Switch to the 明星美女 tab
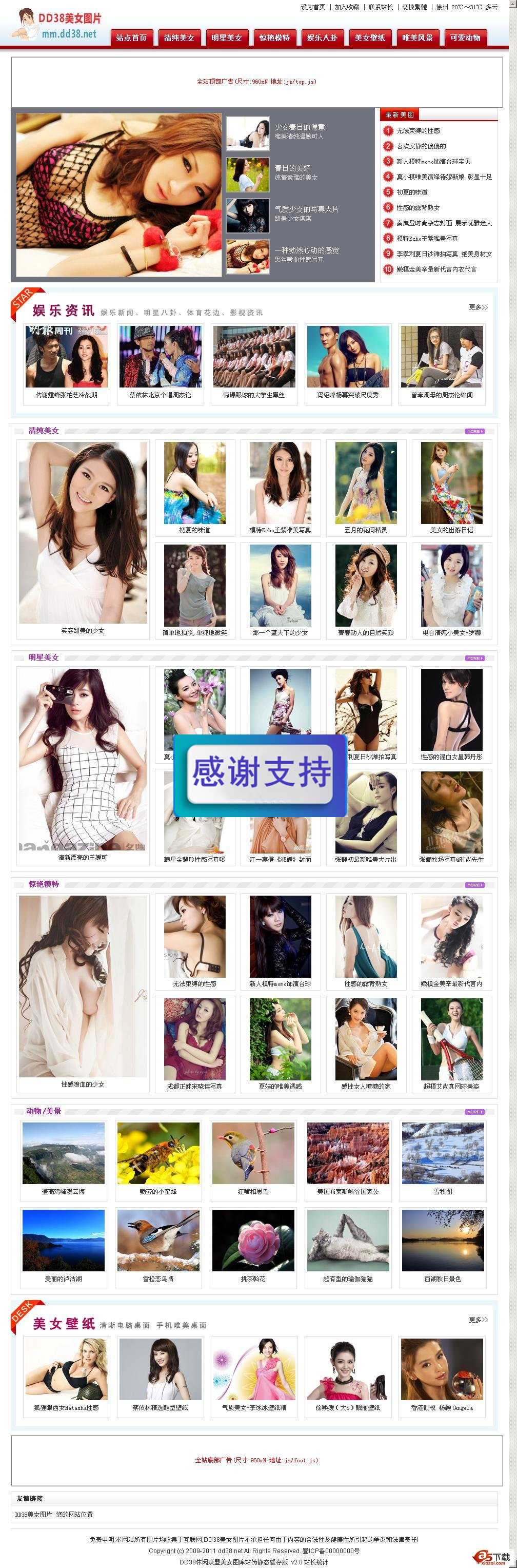Viewport: 517px width, 1568px height. [x=226, y=38]
